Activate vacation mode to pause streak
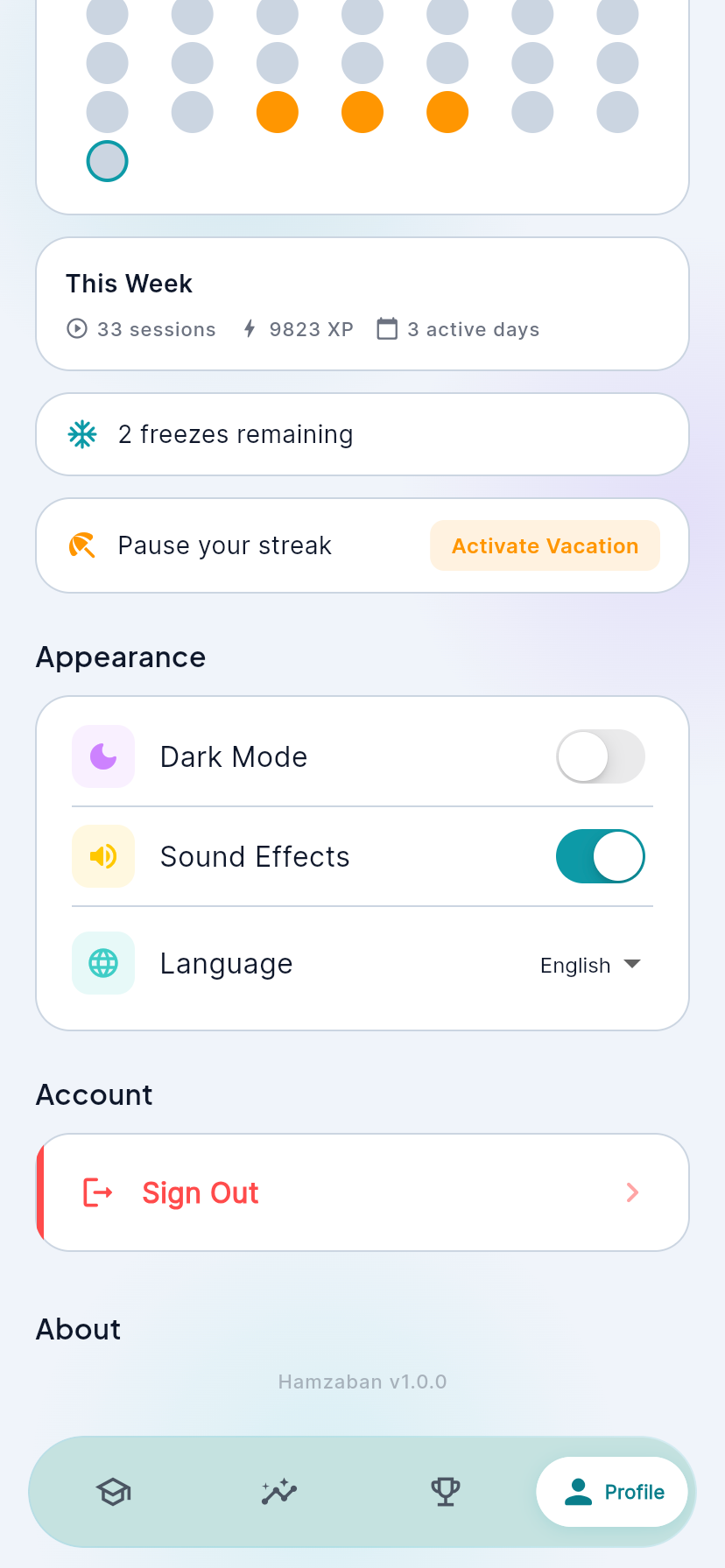This screenshot has width=725, height=1568. coord(544,545)
